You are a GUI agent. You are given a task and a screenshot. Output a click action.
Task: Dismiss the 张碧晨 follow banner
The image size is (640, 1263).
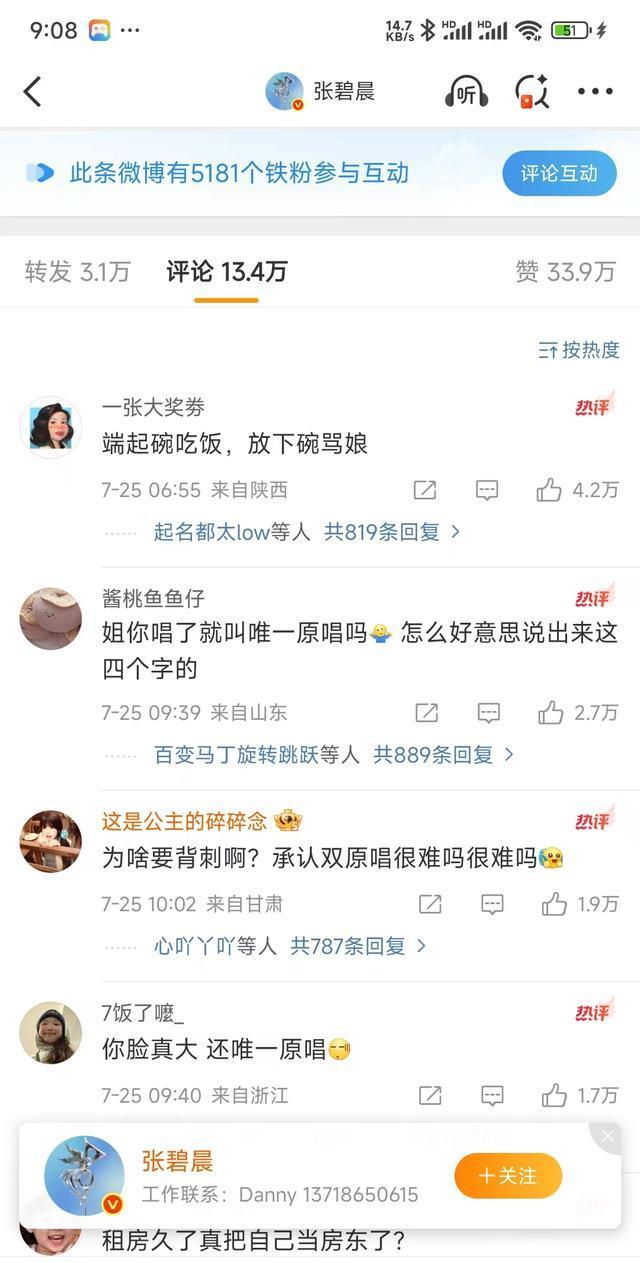click(607, 1137)
